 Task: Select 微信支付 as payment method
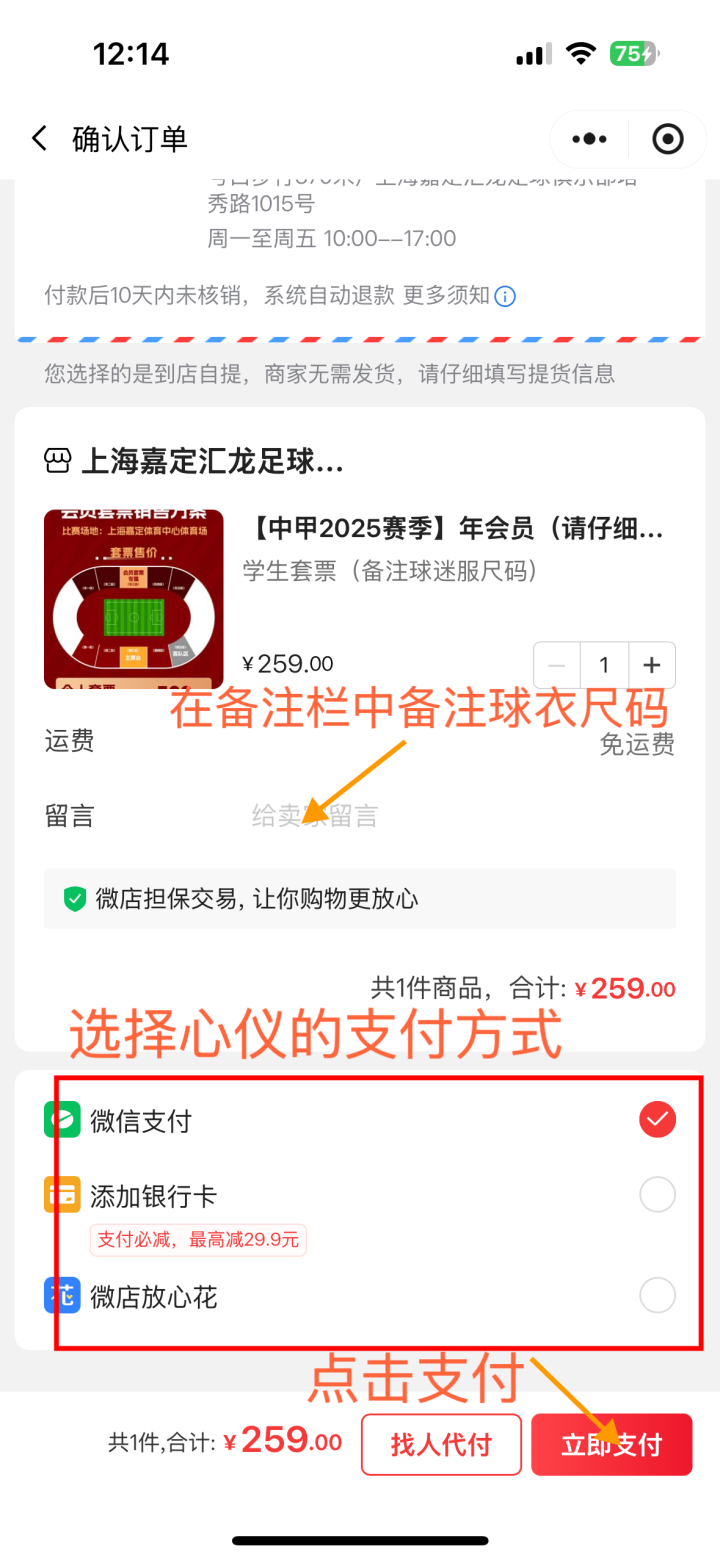tap(657, 1120)
